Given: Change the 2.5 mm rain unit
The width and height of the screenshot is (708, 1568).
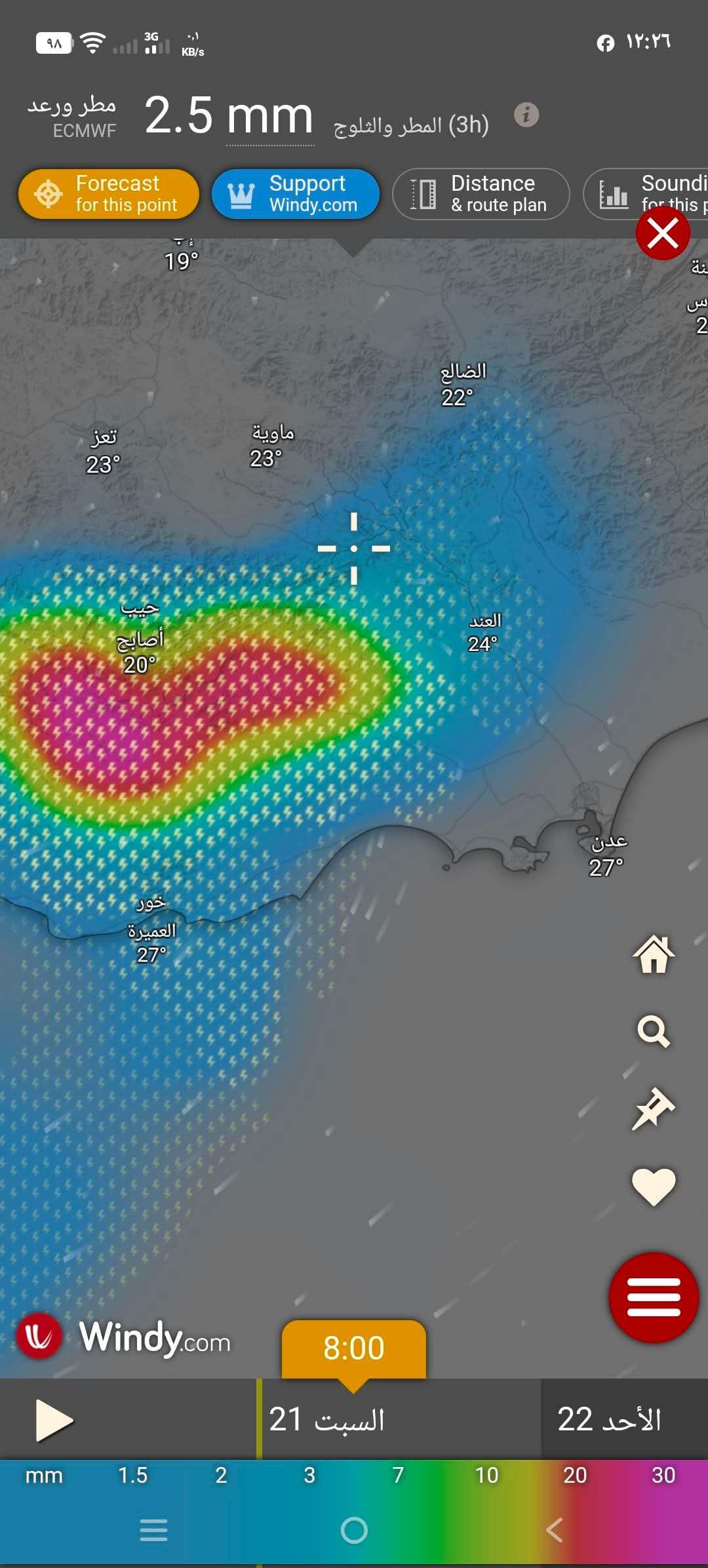Looking at the screenshot, I should click(269, 117).
